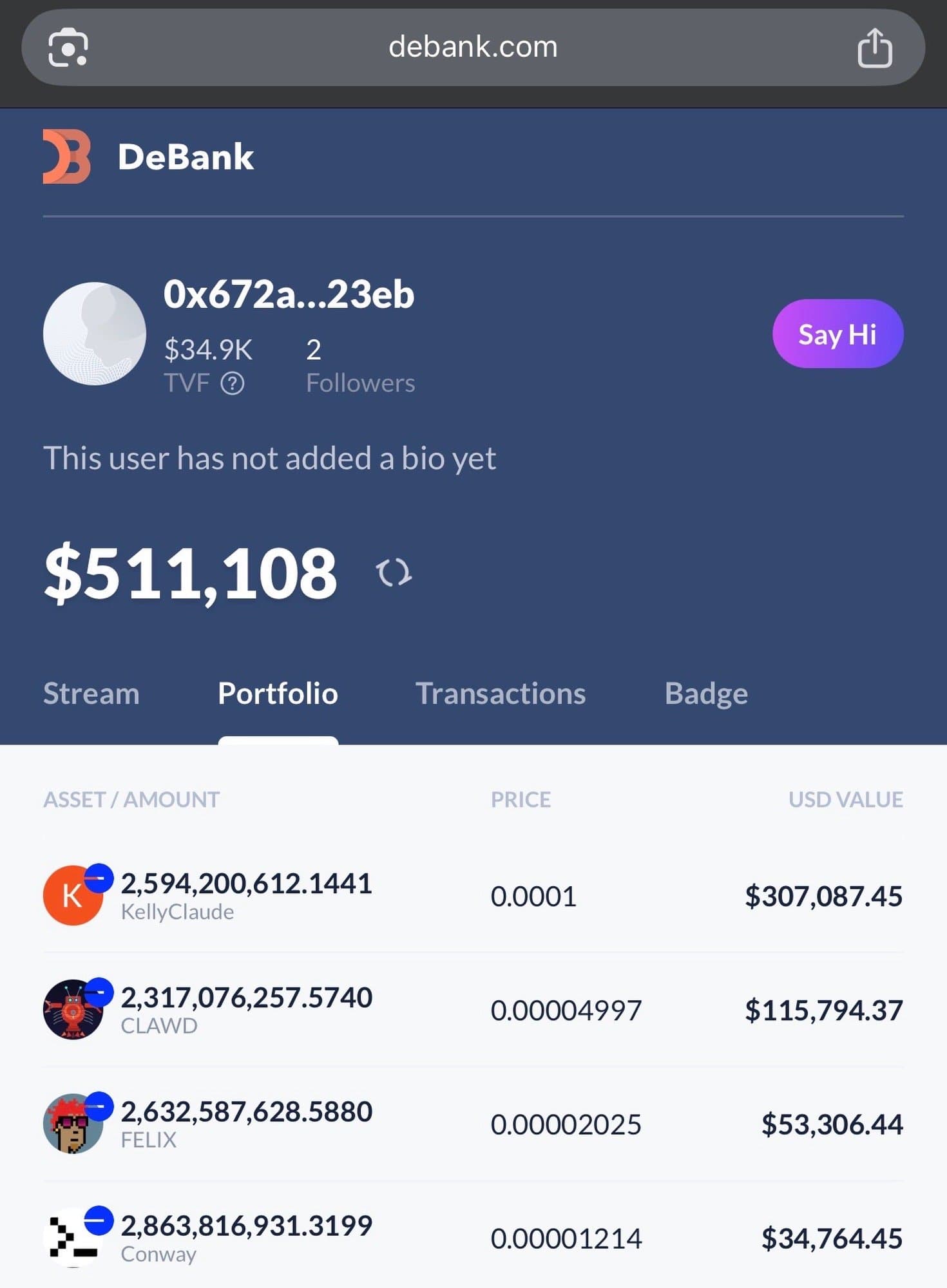The width and height of the screenshot is (947, 1288).
Task: View the 2 Followers list
Action: [x=359, y=366]
